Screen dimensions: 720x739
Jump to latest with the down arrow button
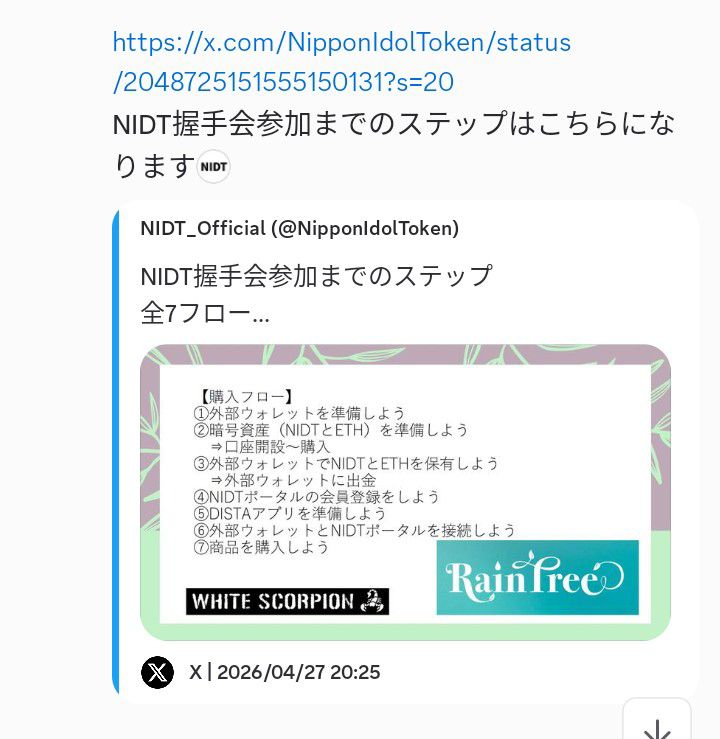tap(657, 720)
